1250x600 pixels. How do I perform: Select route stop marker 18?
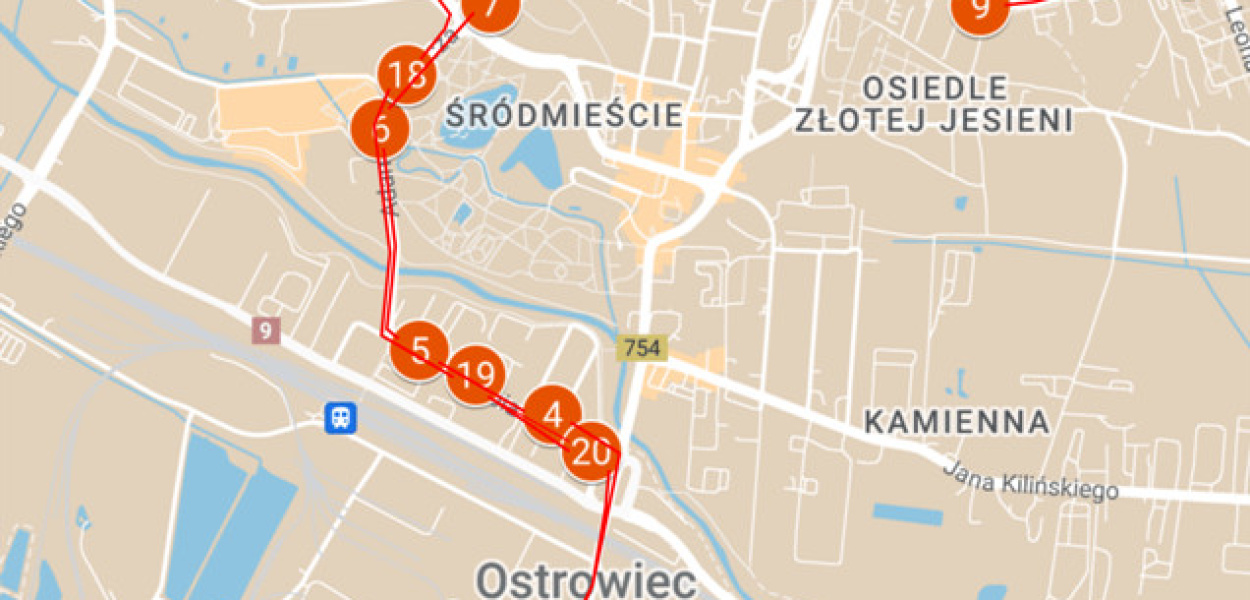tap(407, 75)
